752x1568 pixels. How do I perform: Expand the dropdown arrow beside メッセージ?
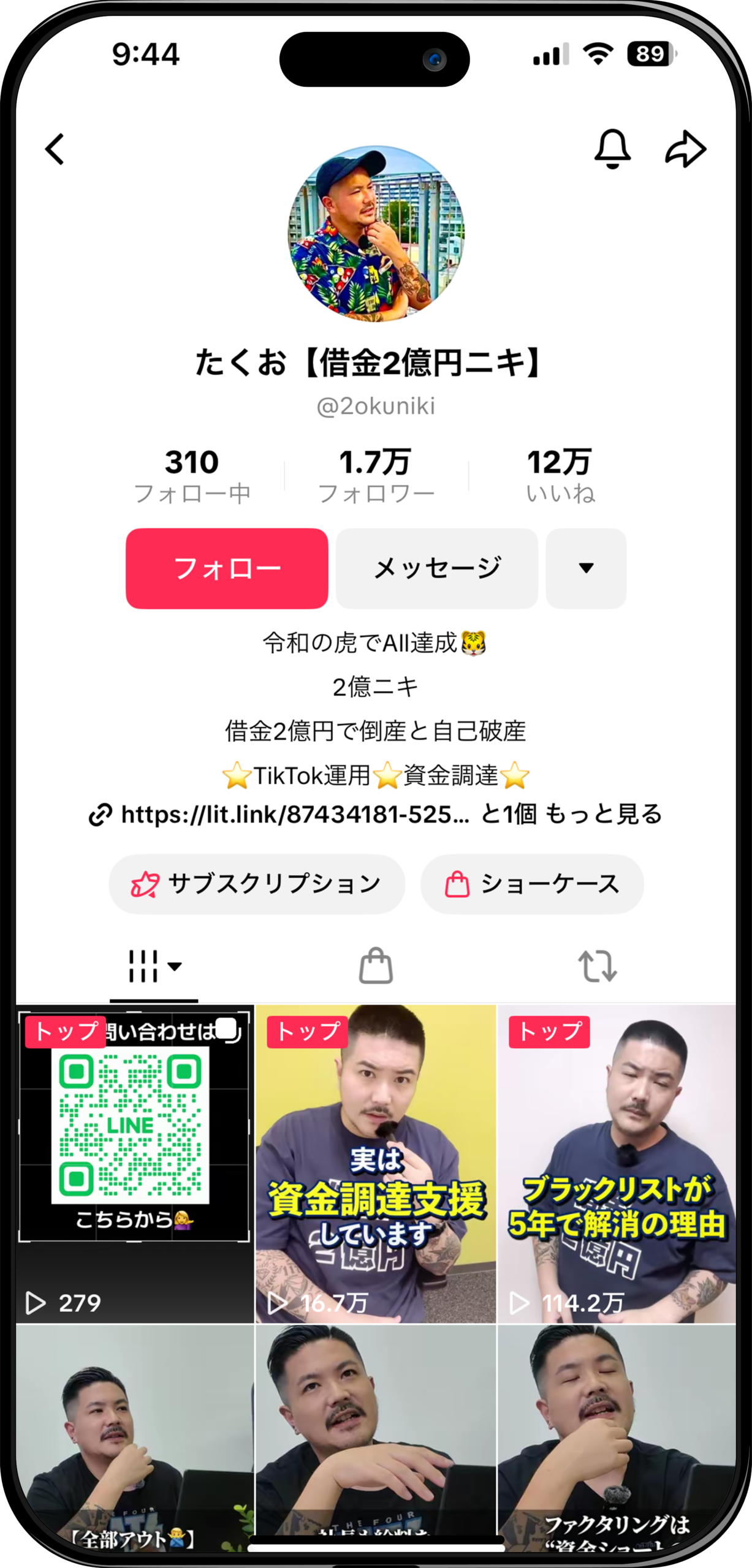586,568
